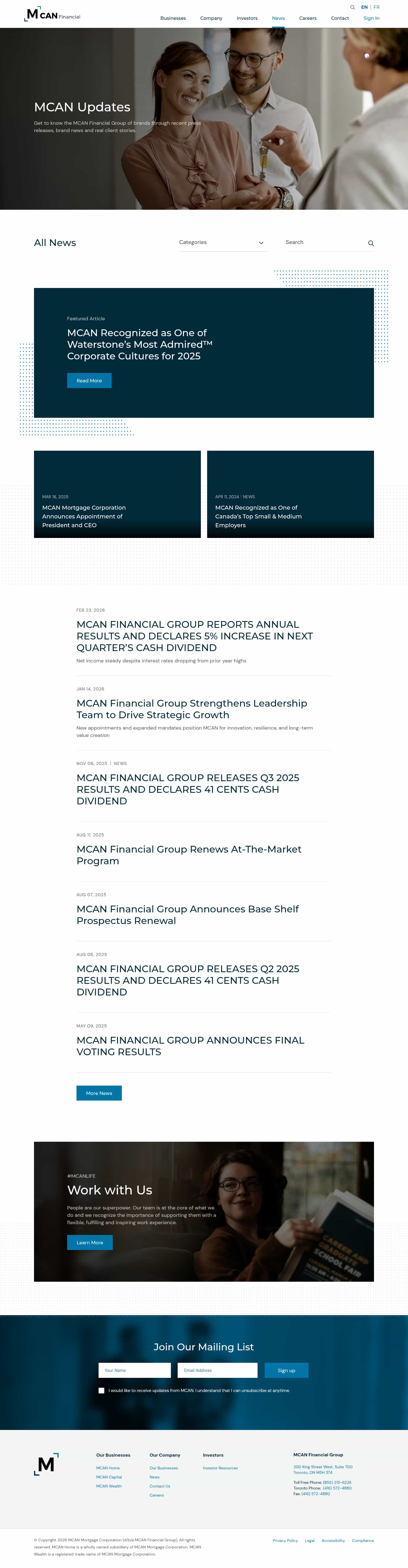The width and height of the screenshot is (408, 1568).
Task: Open the Privacy Policy footer link
Action: [x=284, y=1541]
